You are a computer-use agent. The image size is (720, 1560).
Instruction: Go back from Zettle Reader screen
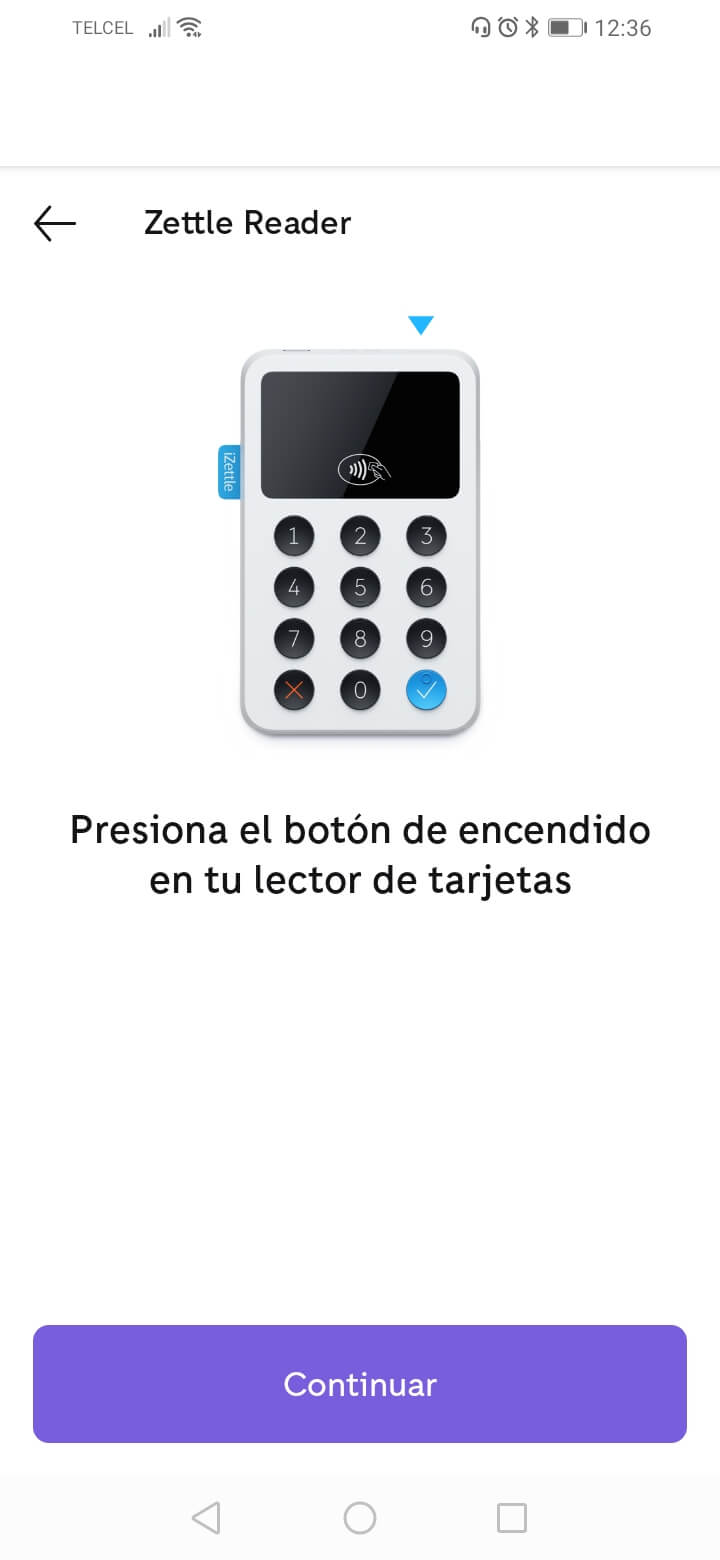(55, 223)
